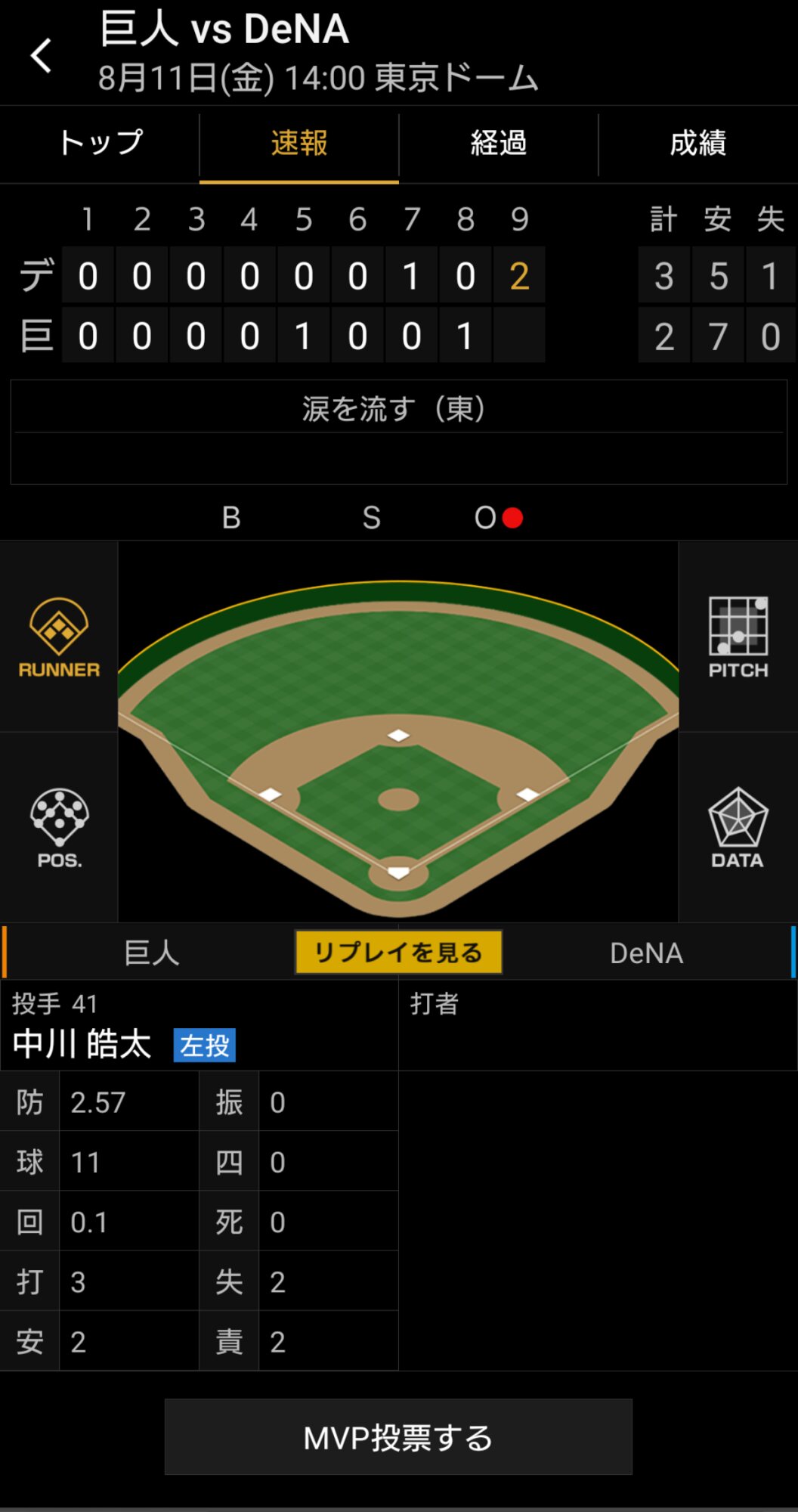798x1512 pixels.
Task: Tap リプレイを見る to watch replay
Action: pyautogui.click(x=398, y=952)
